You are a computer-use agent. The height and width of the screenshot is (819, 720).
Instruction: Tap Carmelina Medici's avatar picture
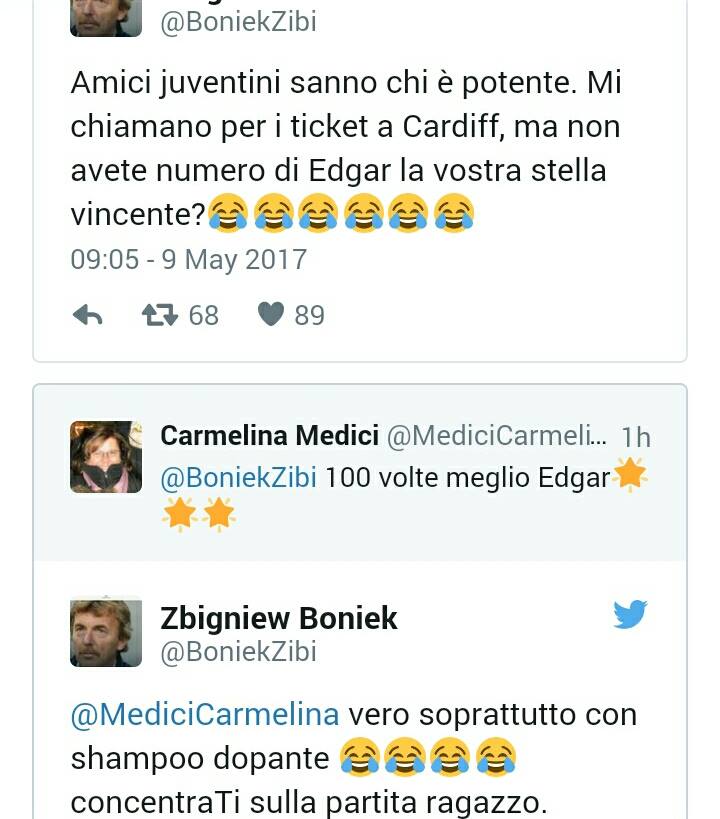106,457
